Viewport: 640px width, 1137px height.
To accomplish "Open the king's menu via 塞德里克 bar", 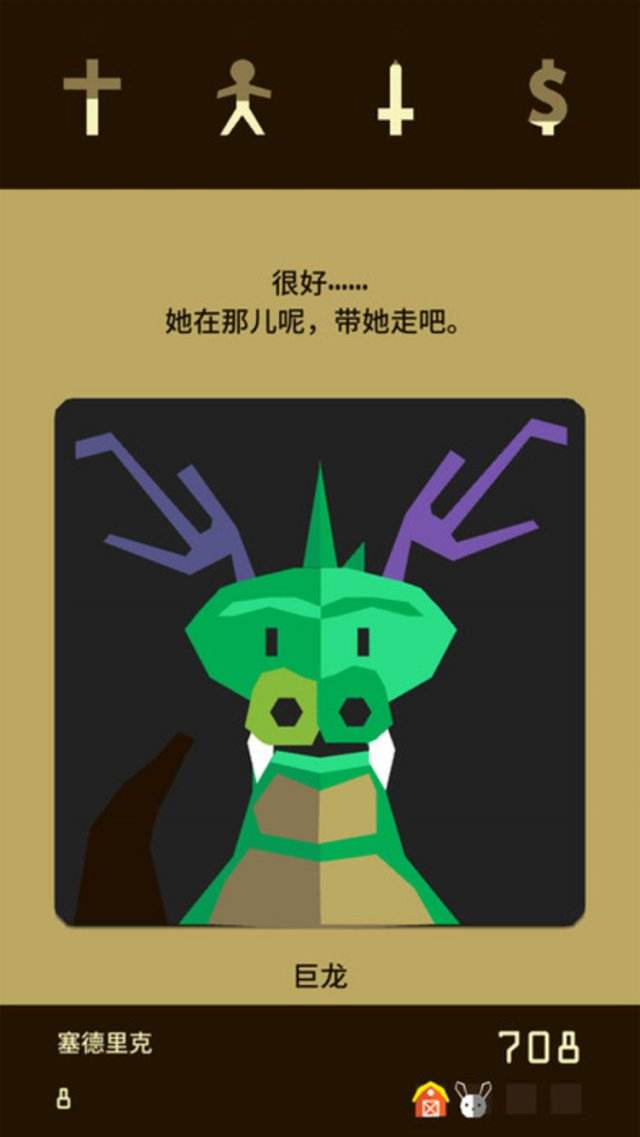I will [105, 1045].
